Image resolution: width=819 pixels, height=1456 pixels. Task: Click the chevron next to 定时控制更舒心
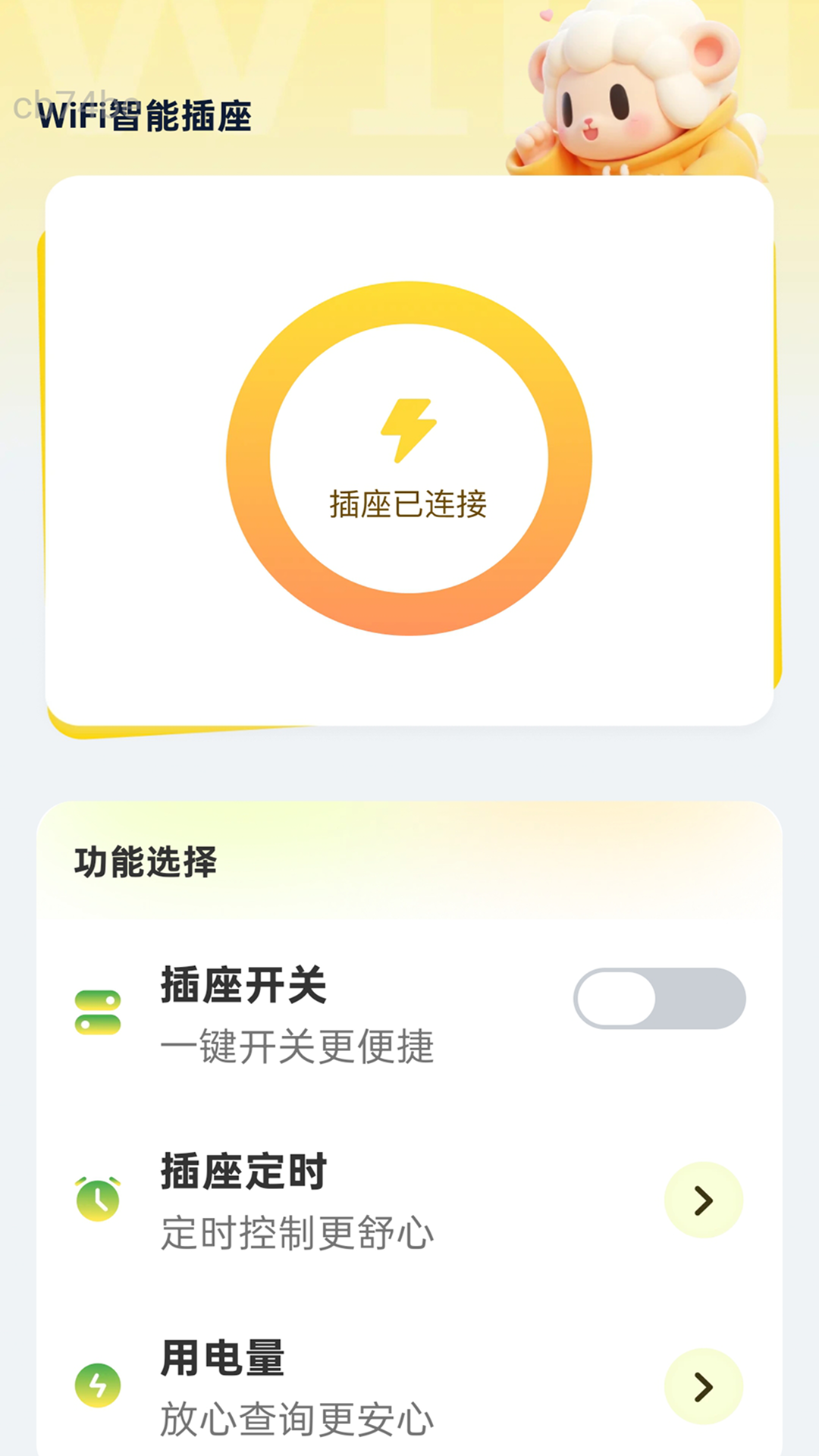(x=704, y=1200)
